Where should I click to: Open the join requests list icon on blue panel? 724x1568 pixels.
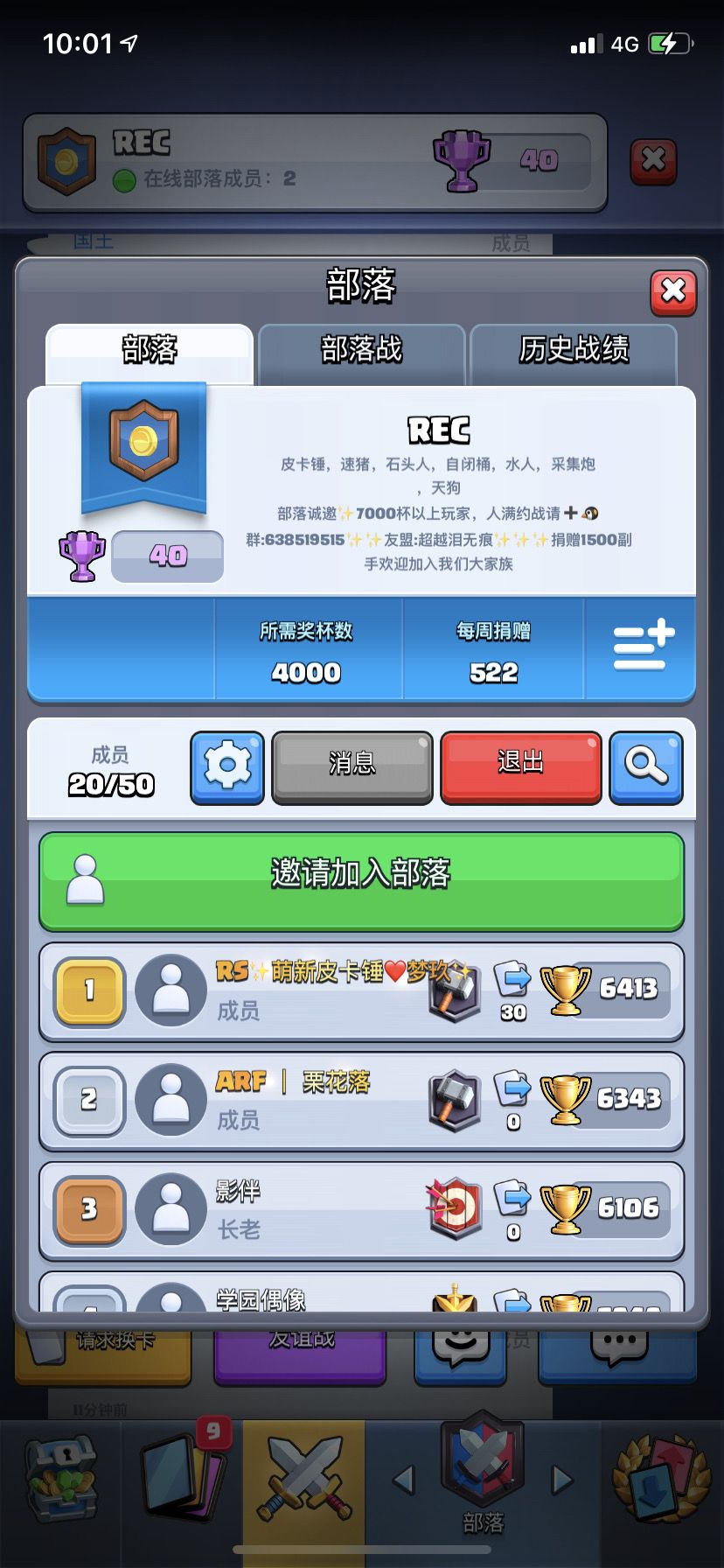click(641, 647)
